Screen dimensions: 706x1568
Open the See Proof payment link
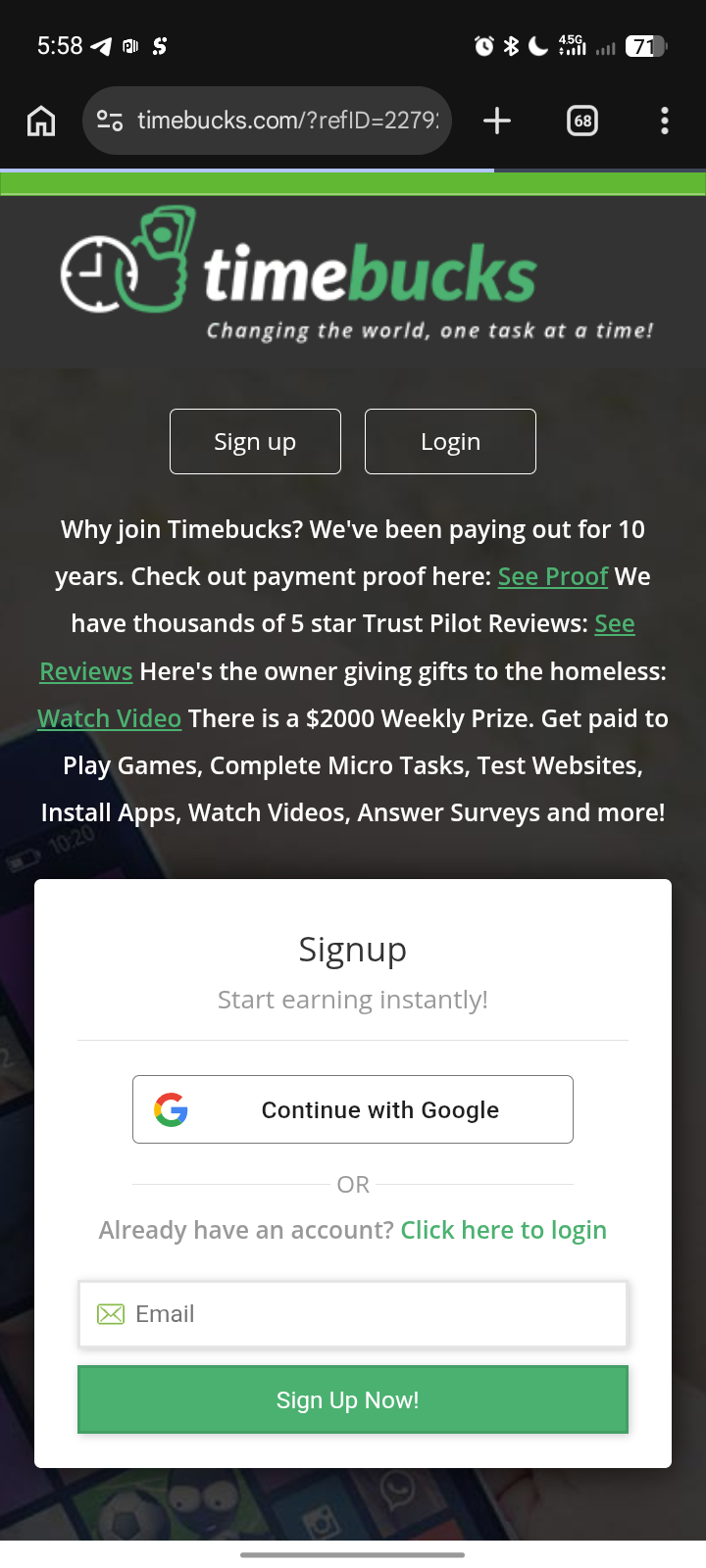coord(552,576)
